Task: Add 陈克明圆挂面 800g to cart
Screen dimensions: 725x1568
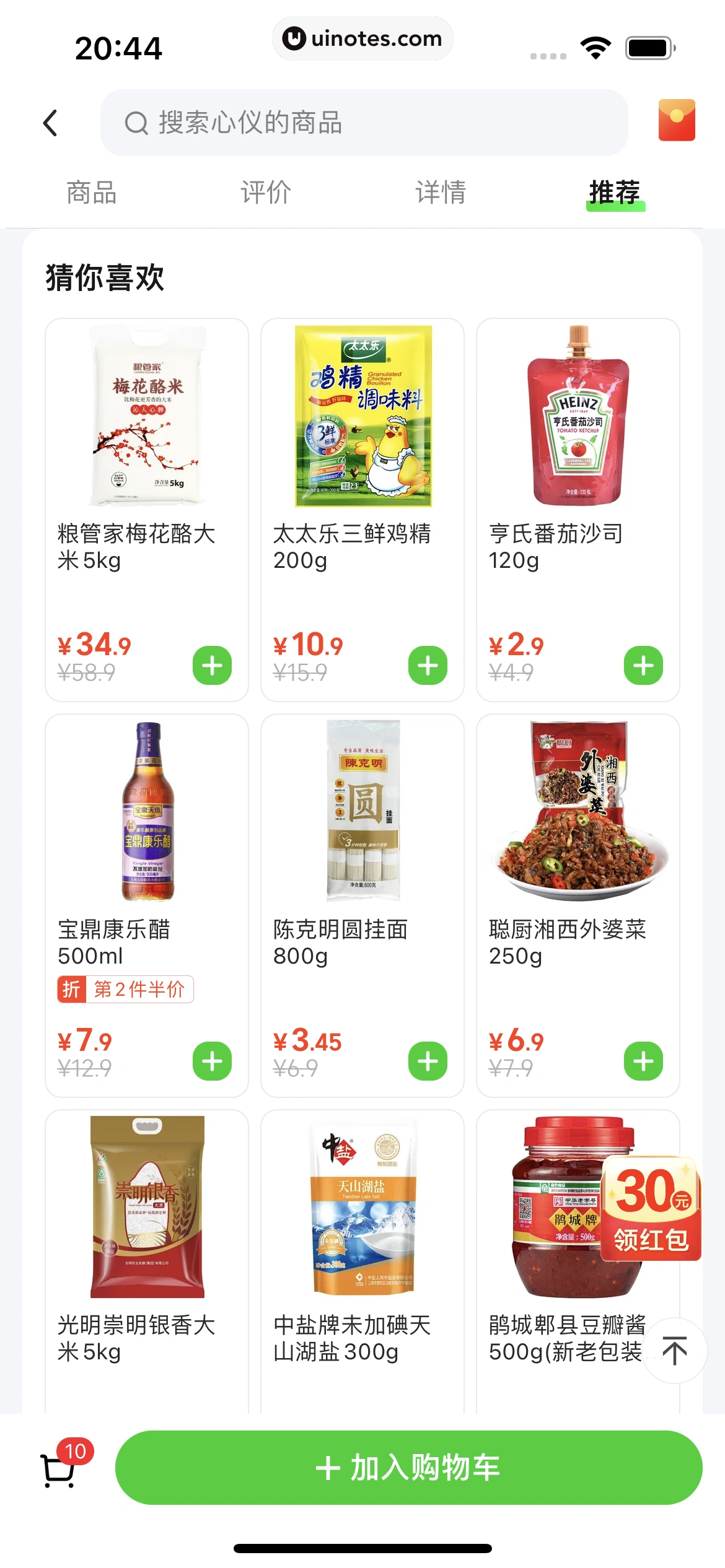Action: point(428,1061)
